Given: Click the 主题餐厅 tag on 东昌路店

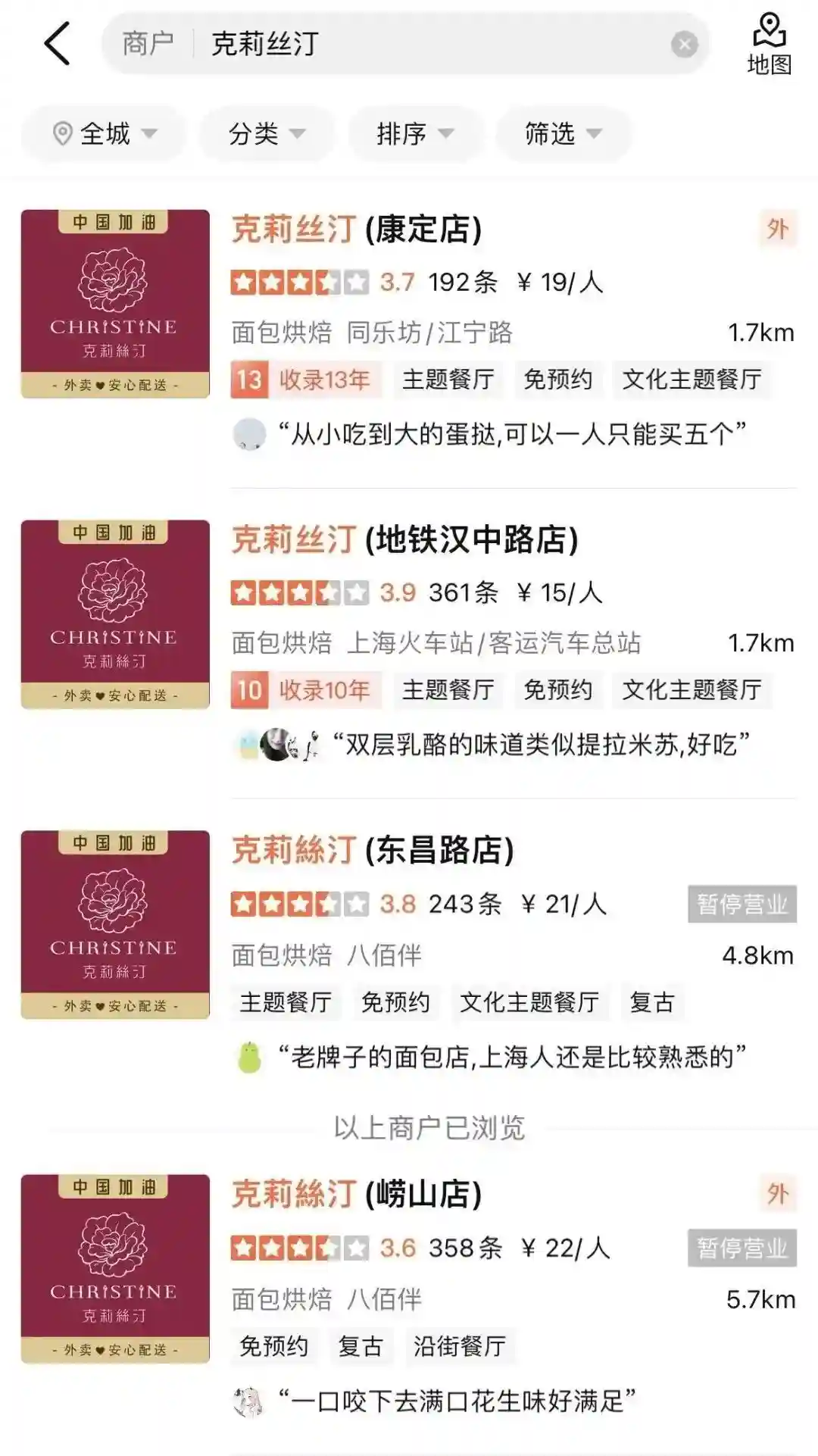Looking at the screenshot, I should pos(287,1002).
